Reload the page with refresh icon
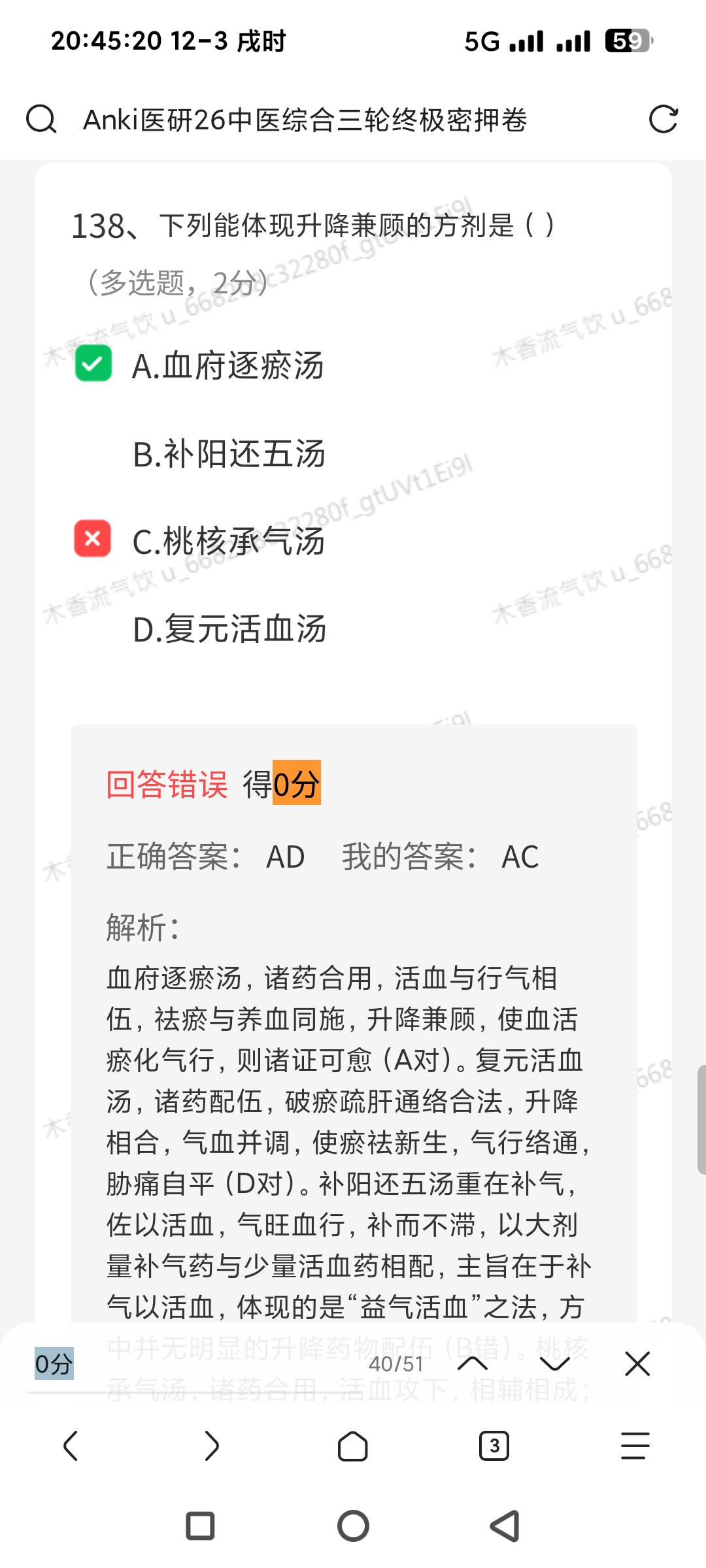 coord(663,120)
